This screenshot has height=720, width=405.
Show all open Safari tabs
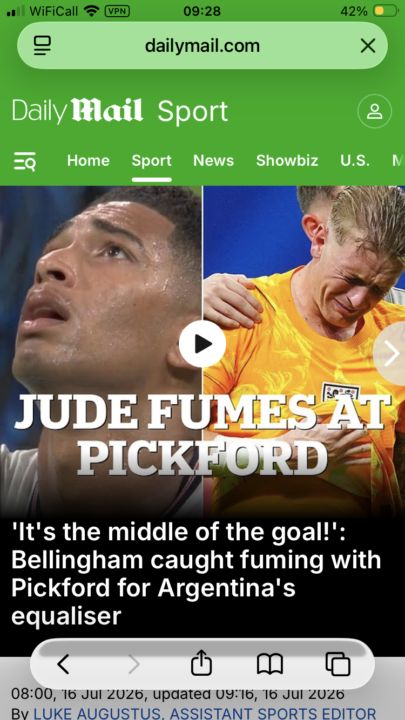338,664
